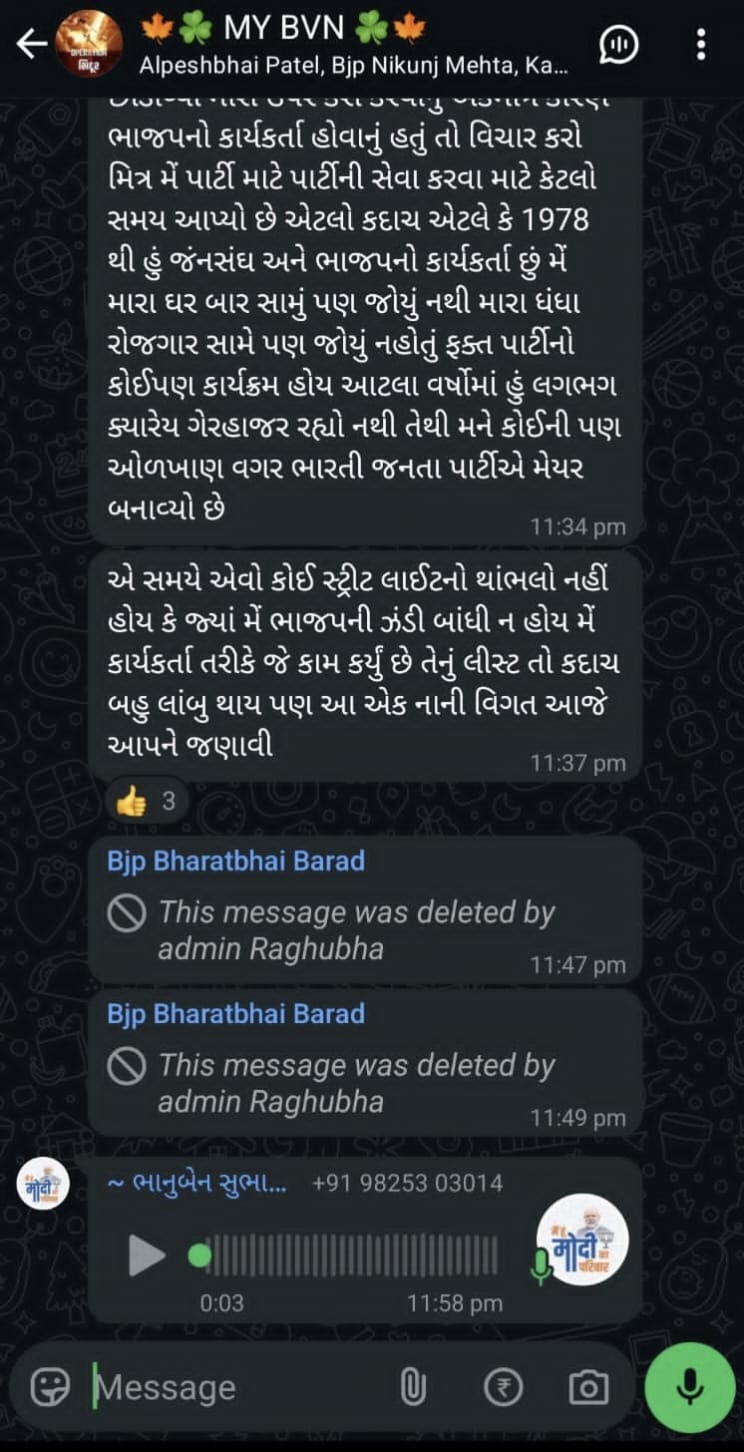The width and height of the screenshot is (744, 1452).
Task: View the thumbs-up reactions on the message
Action: click(146, 800)
